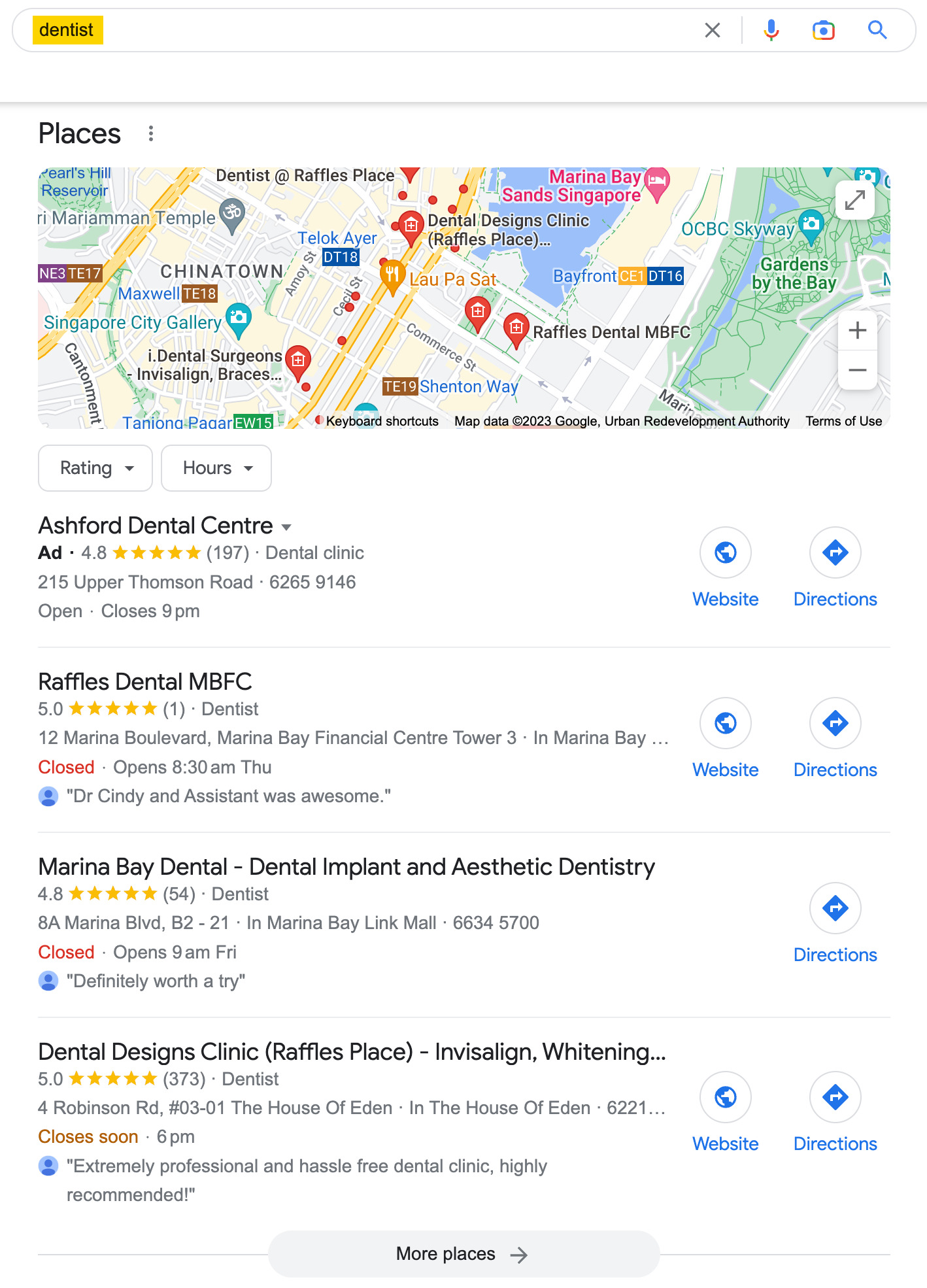
Task: Get directions to Marina Bay Dental
Action: pyautogui.click(x=835, y=908)
